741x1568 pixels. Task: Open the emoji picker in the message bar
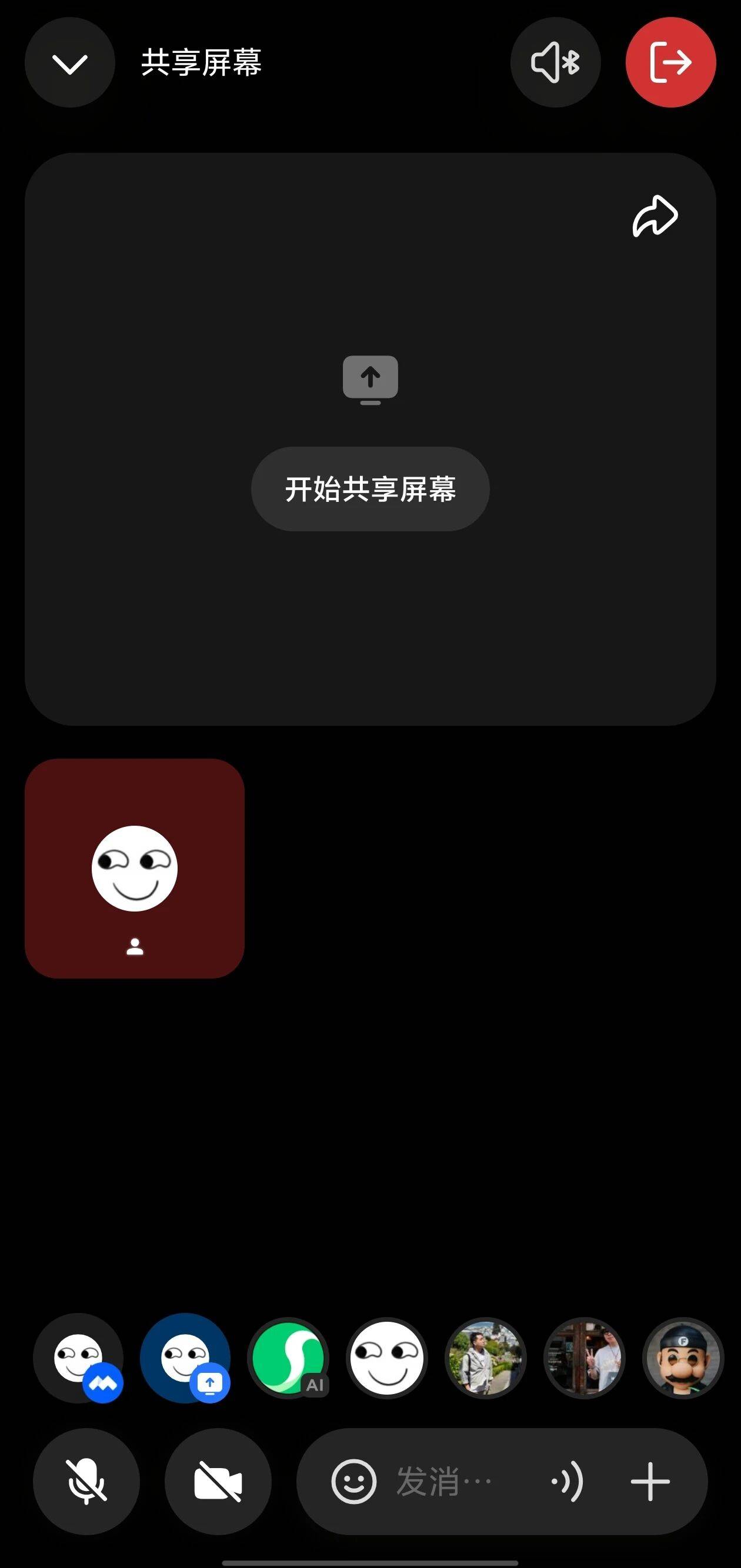pos(354,1481)
